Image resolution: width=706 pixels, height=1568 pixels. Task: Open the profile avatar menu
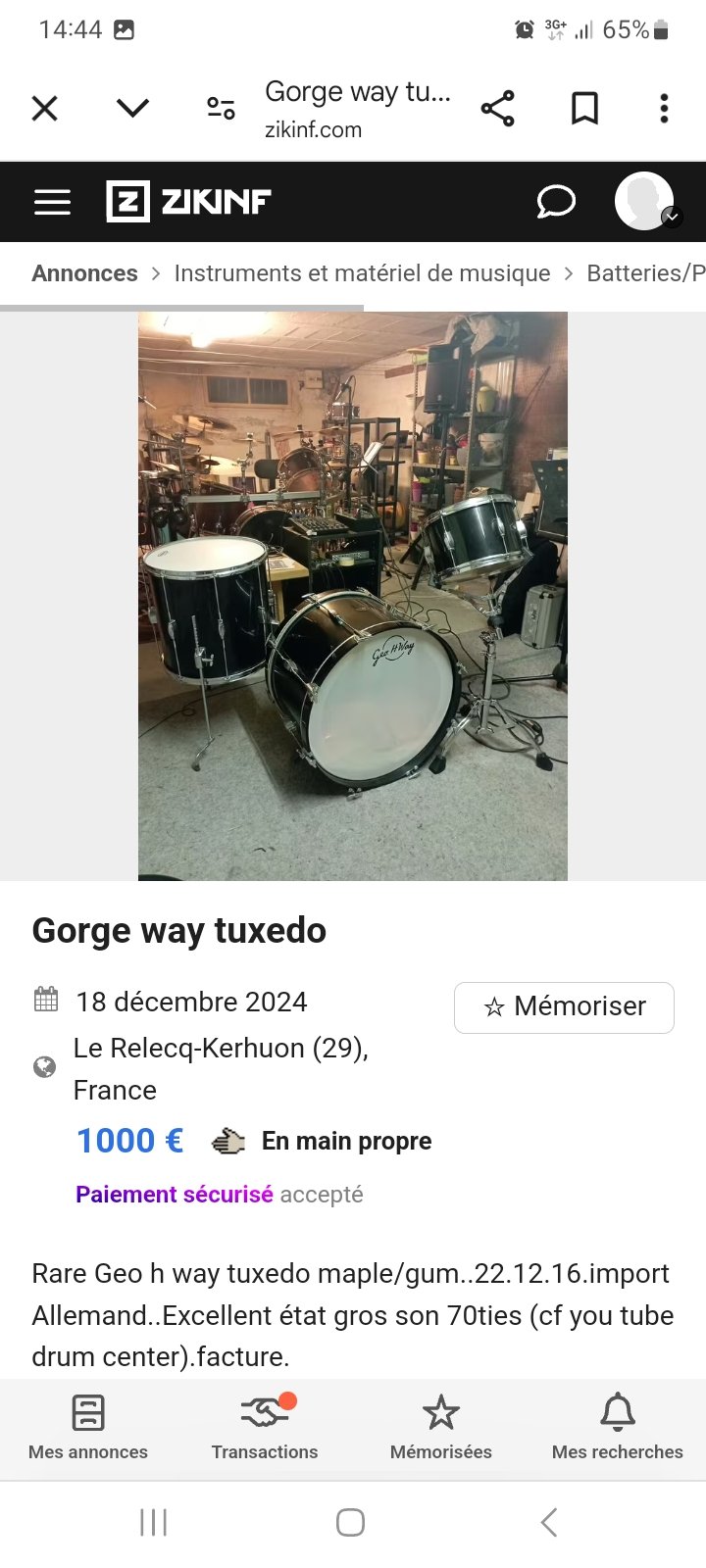(x=644, y=202)
